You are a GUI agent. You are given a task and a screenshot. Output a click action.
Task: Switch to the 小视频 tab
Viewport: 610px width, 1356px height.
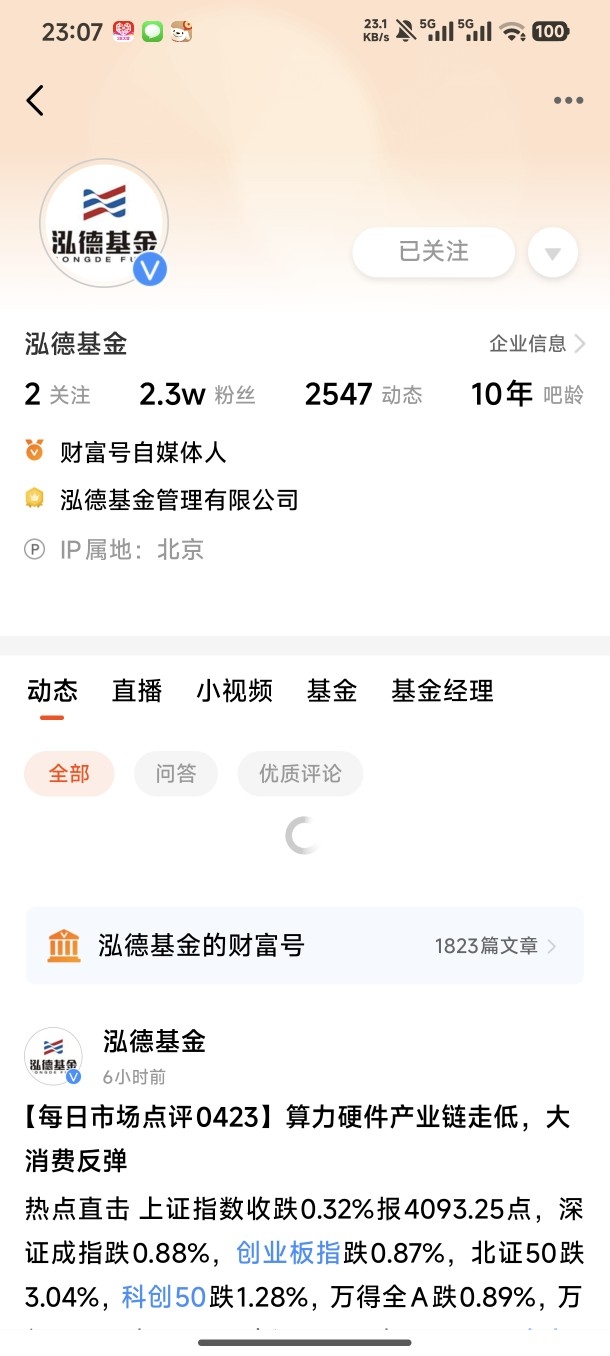point(234,691)
